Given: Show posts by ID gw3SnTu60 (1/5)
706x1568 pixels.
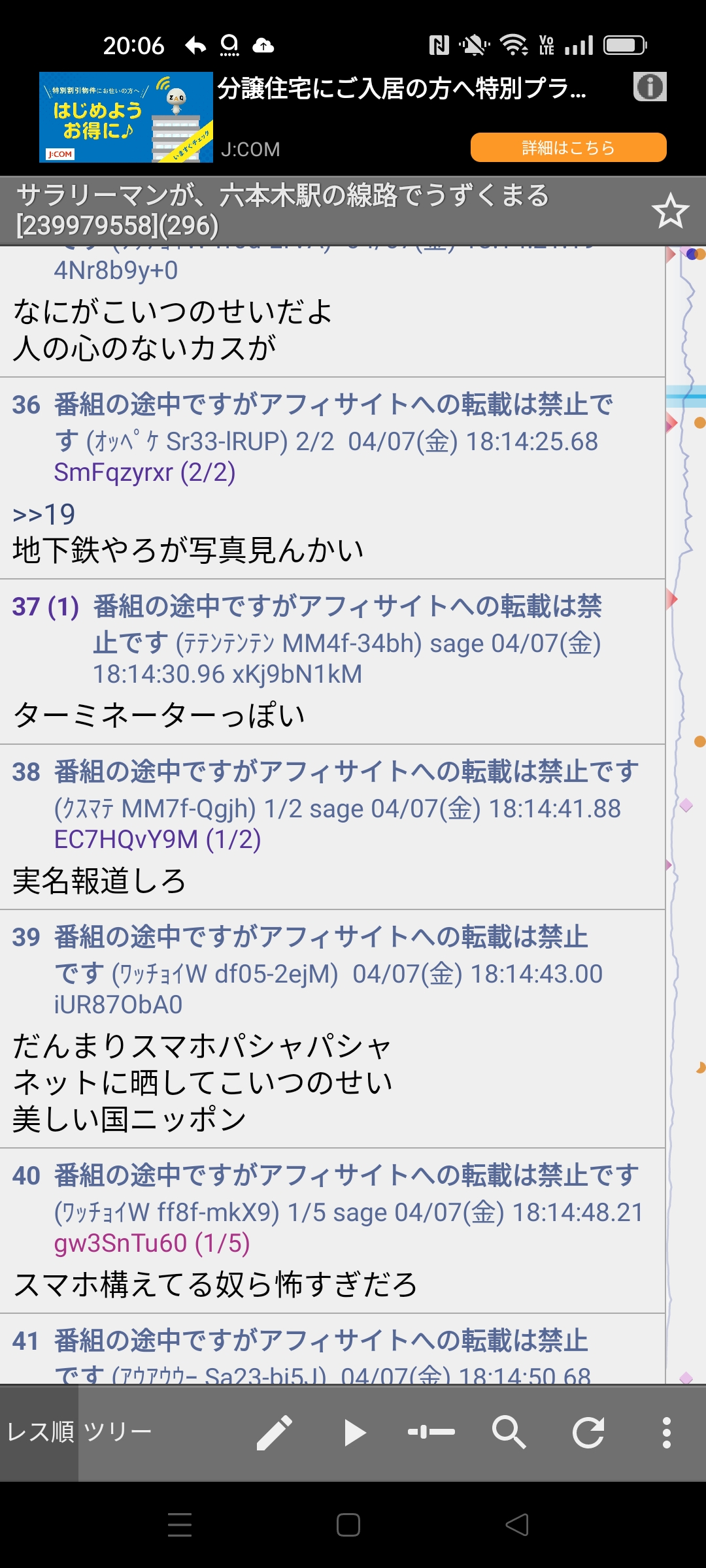Looking at the screenshot, I should (x=152, y=1243).
